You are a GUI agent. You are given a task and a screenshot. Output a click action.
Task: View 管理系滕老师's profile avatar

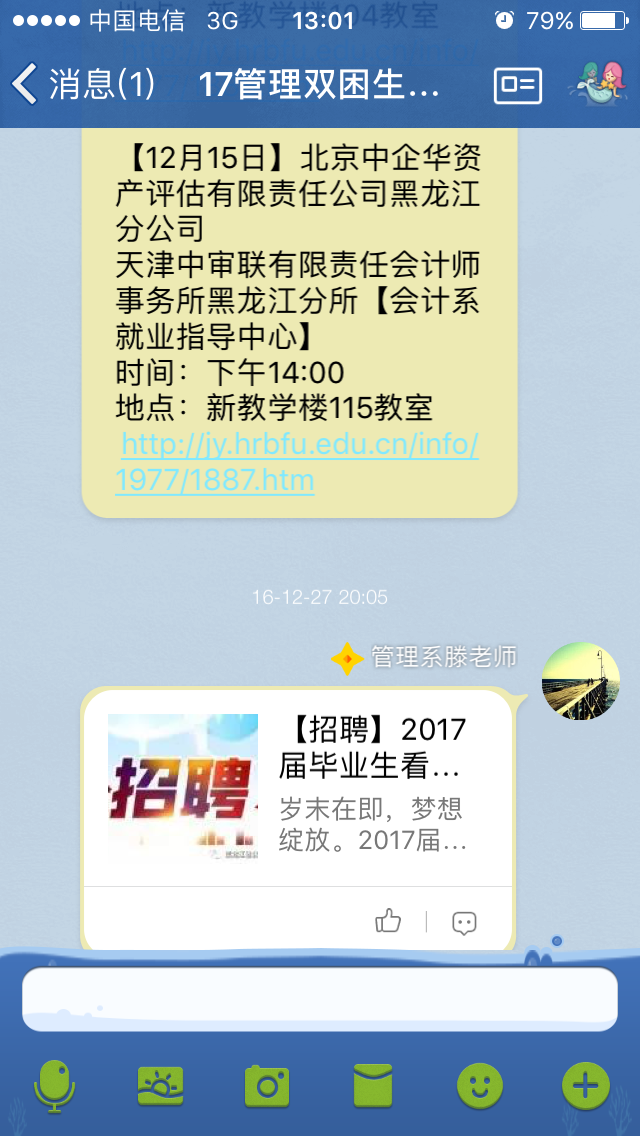click(x=580, y=681)
